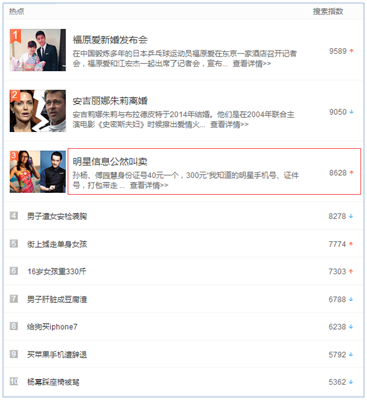Open the 男子遭女安检袭胸 topic

pyautogui.click(x=57, y=216)
